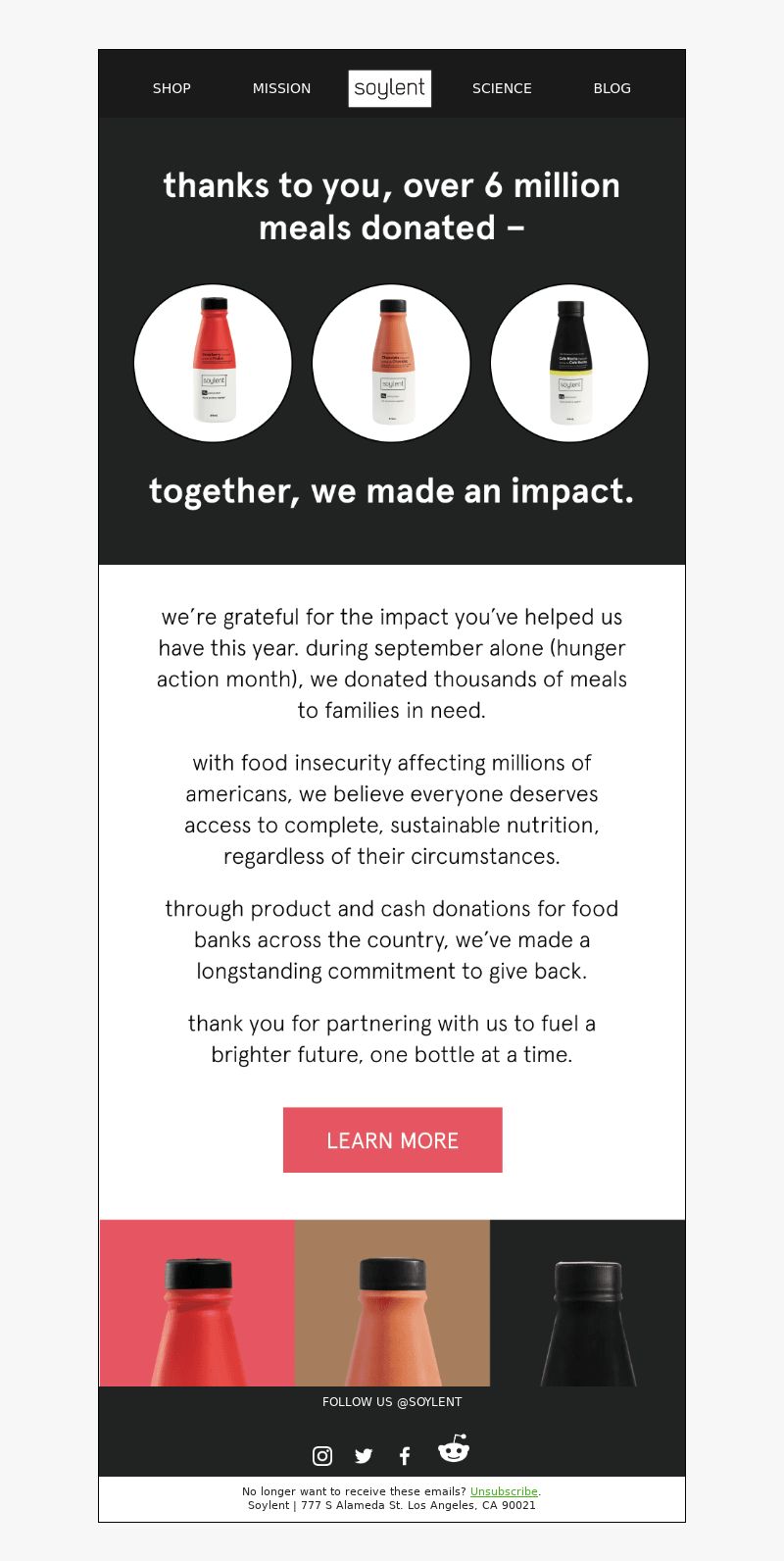Viewport: 784px width, 1561px height.
Task: Tap the LEARN MORE button
Action: [393, 1140]
